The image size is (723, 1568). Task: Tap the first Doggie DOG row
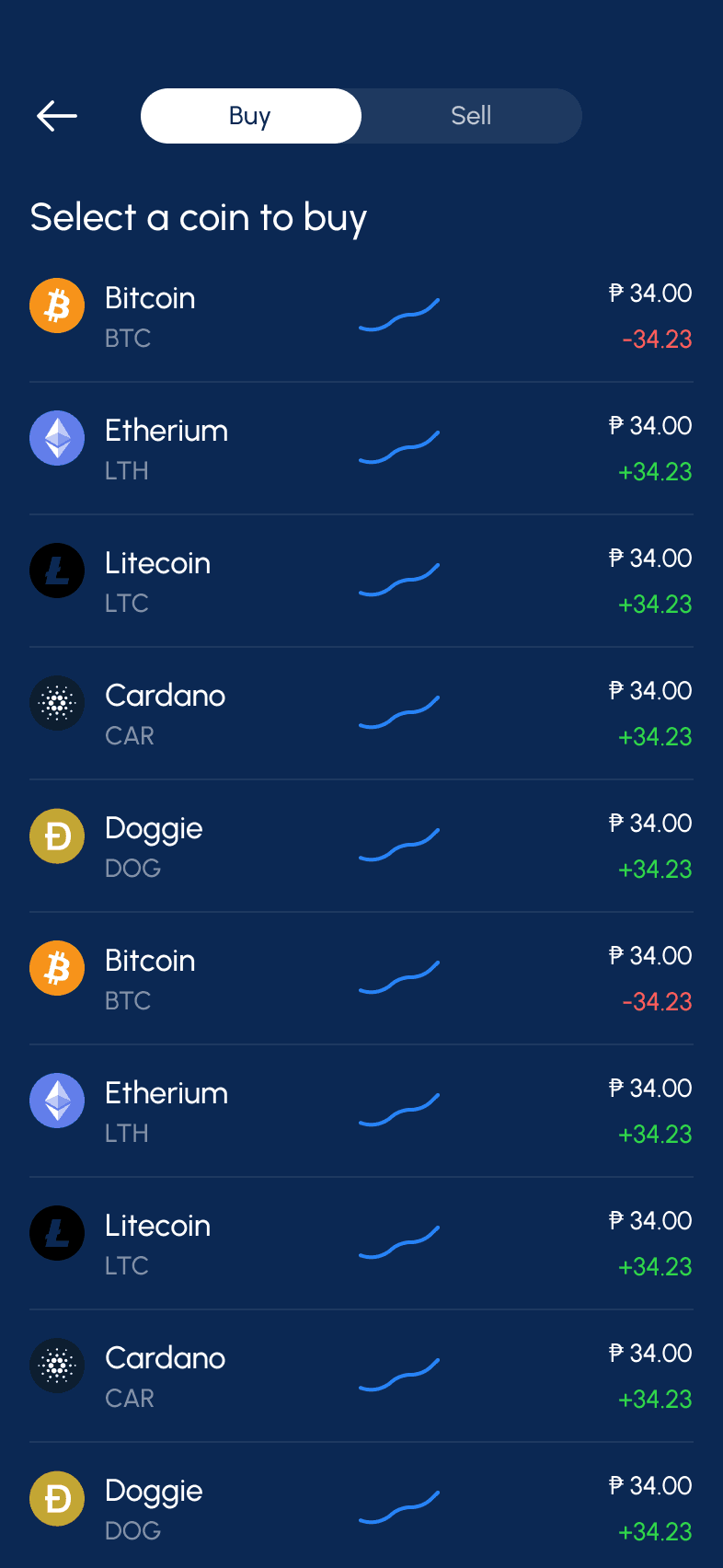[x=361, y=847]
